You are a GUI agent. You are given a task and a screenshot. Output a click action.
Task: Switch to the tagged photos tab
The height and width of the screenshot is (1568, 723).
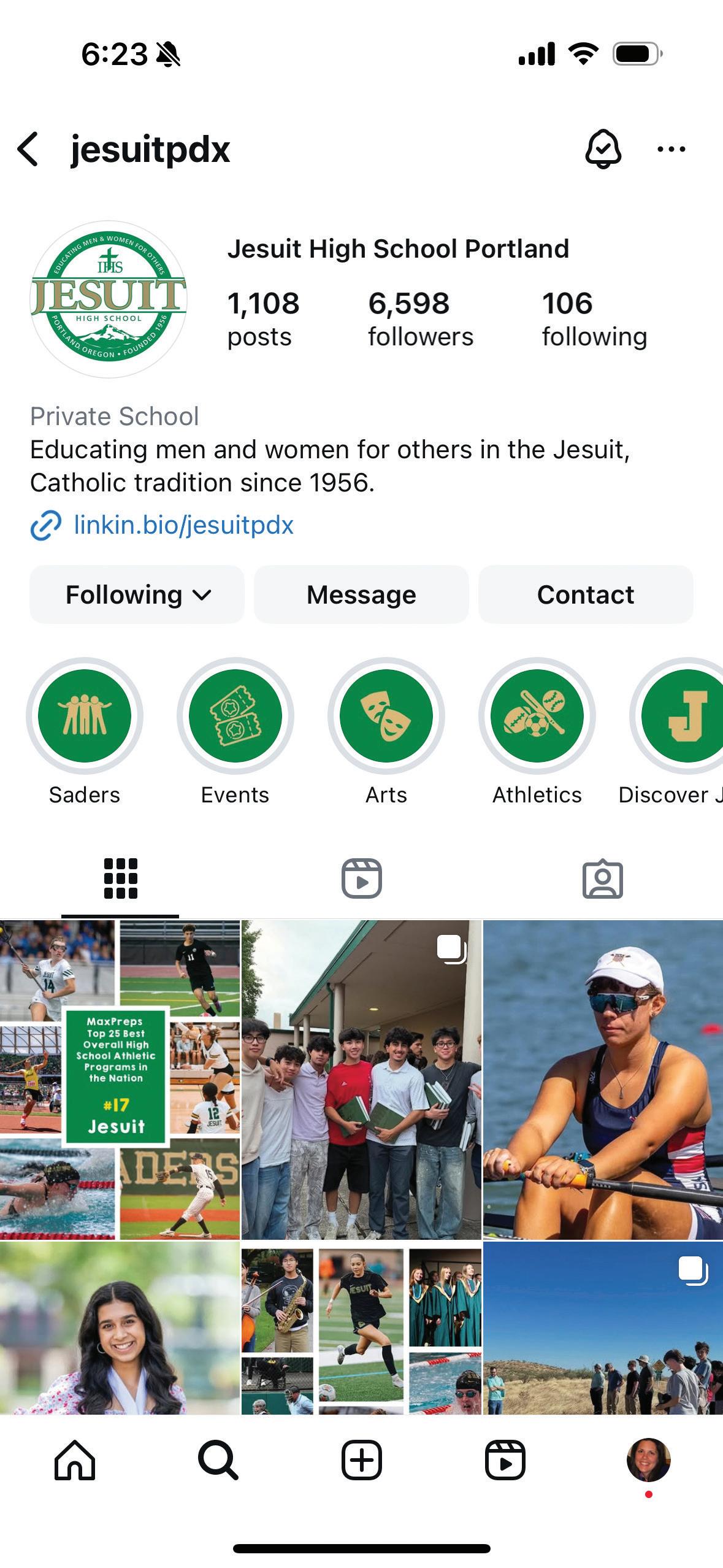coord(602,878)
